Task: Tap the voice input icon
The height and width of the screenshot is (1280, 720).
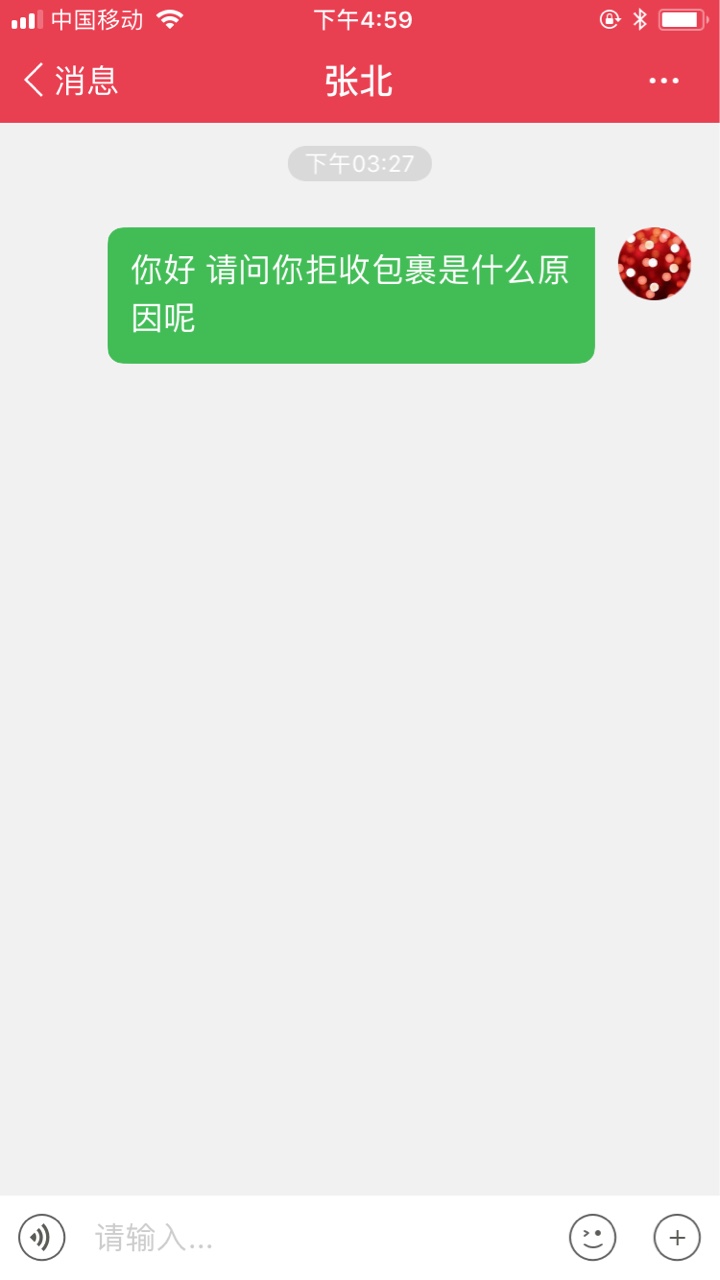Action: coord(42,1238)
